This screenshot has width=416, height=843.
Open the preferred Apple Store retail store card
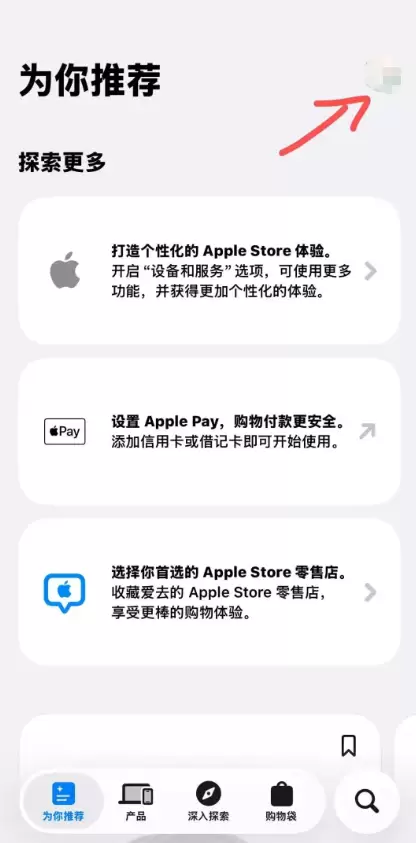tap(209, 591)
